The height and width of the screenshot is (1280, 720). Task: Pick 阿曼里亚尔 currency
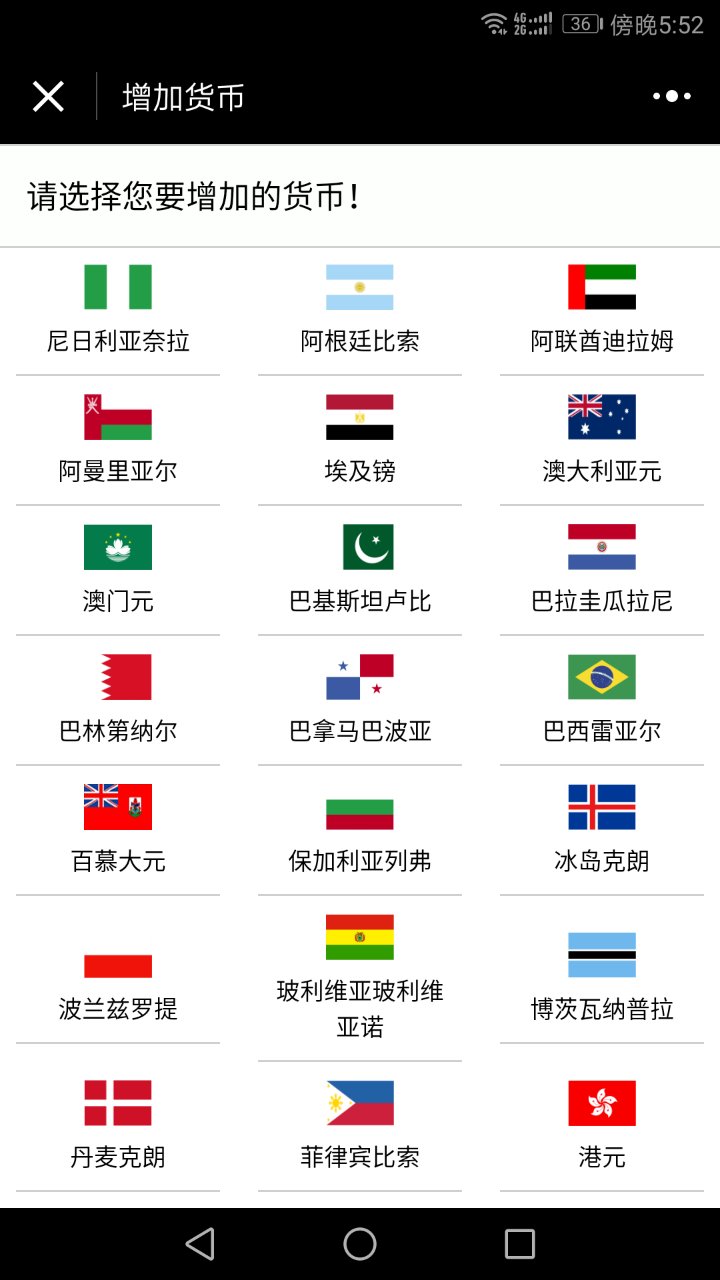click(118, 440)
